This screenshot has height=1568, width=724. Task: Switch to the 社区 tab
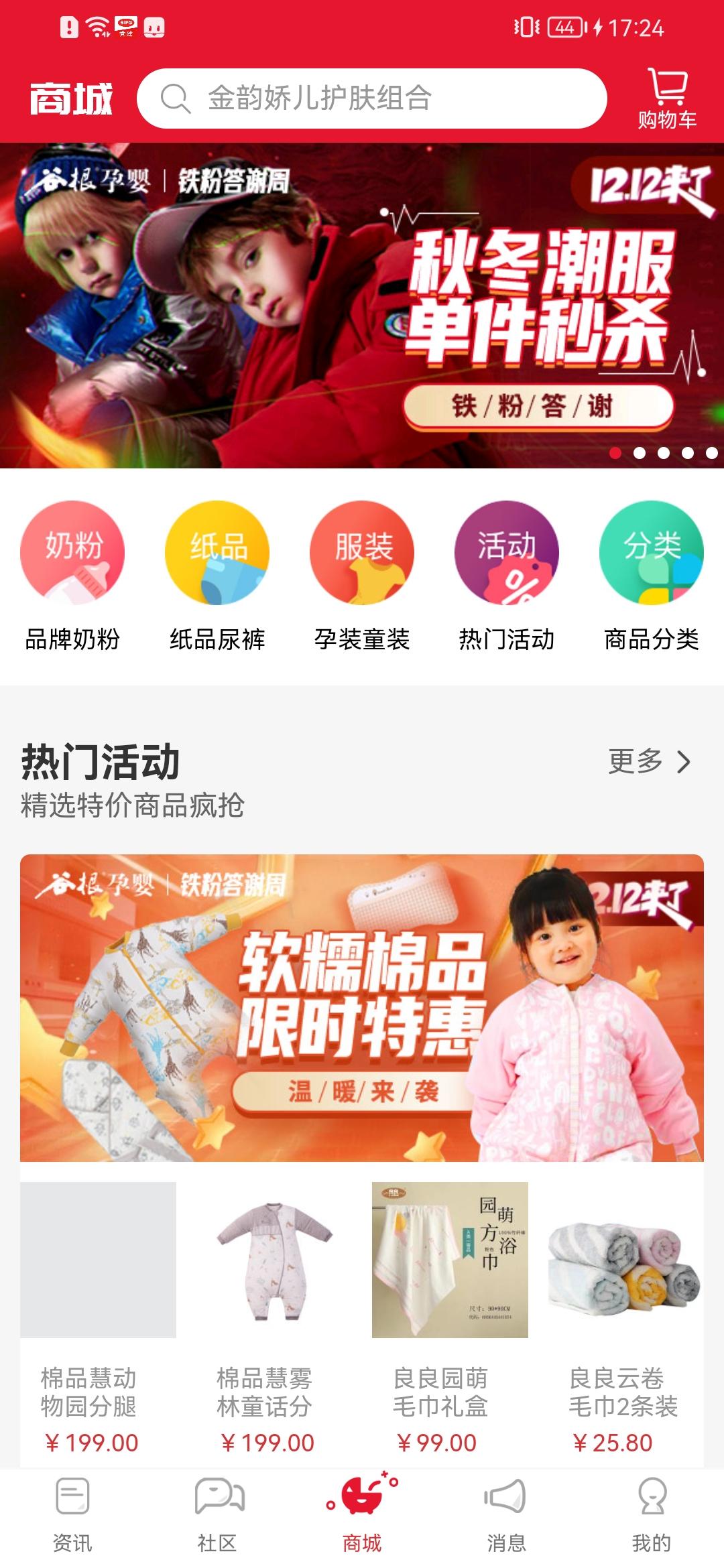pos(217,1516)
